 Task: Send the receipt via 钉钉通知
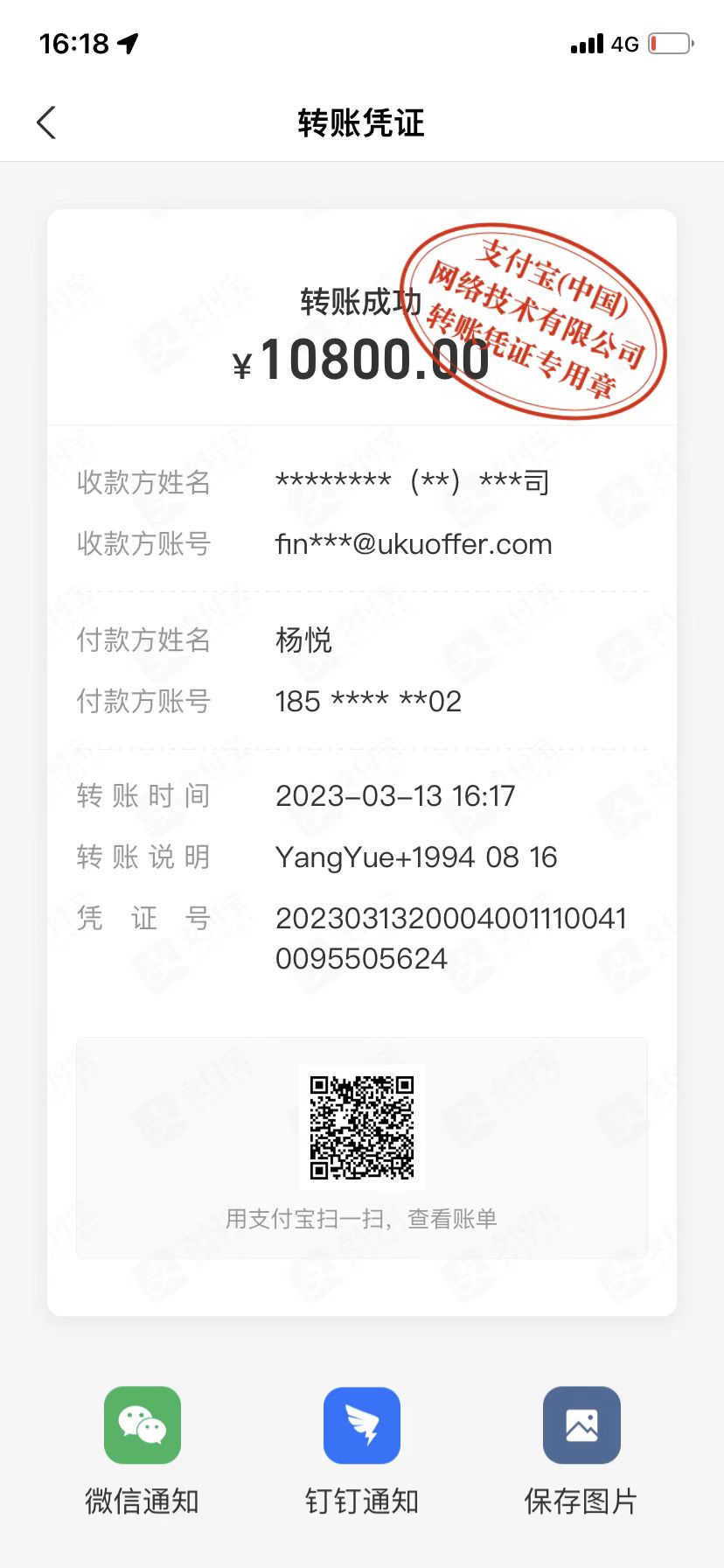362,1425
